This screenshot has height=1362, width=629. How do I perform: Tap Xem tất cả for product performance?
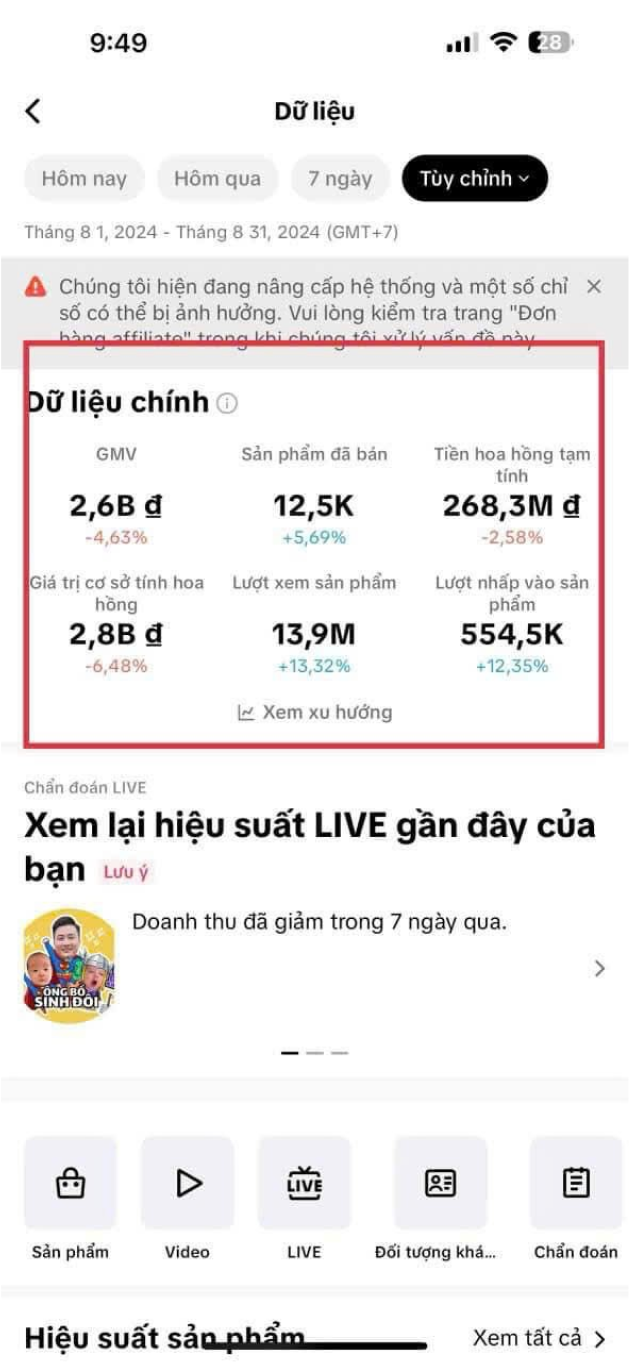tap(540, 1338)
